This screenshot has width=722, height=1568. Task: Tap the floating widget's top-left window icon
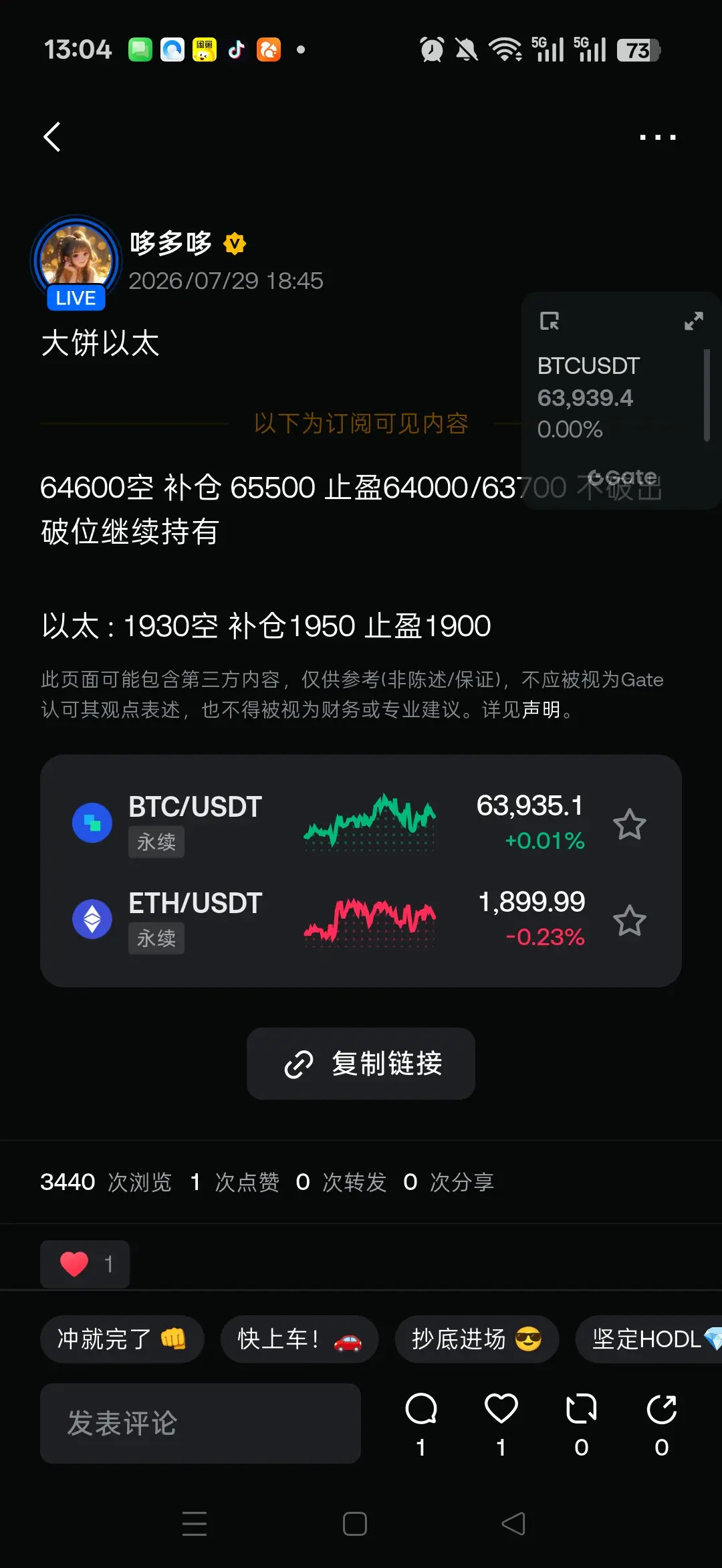[550, 321]
